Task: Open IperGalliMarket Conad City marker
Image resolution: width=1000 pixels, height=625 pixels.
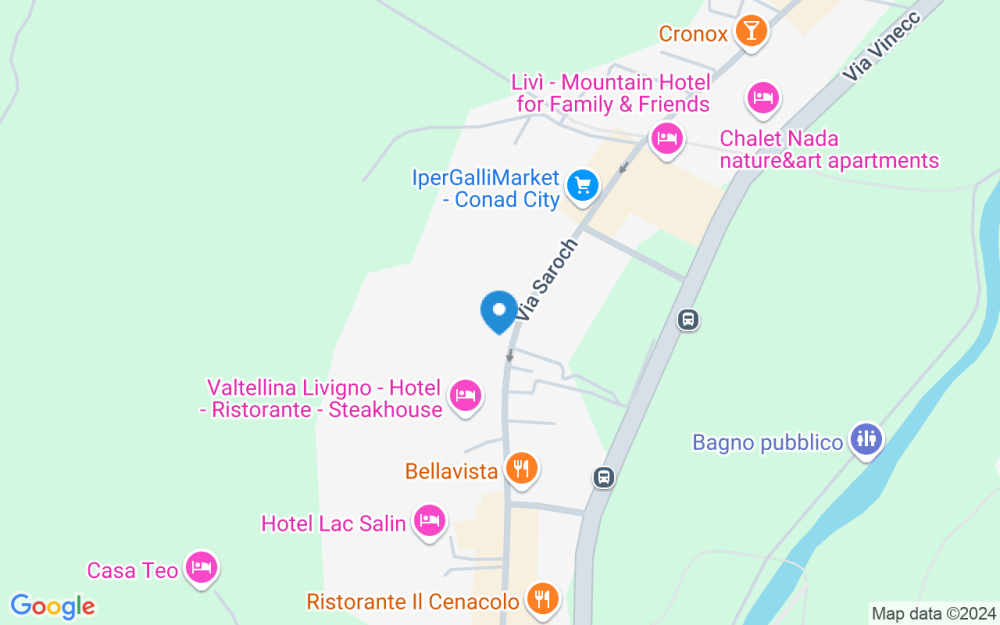Action: [x=582, y=186]
